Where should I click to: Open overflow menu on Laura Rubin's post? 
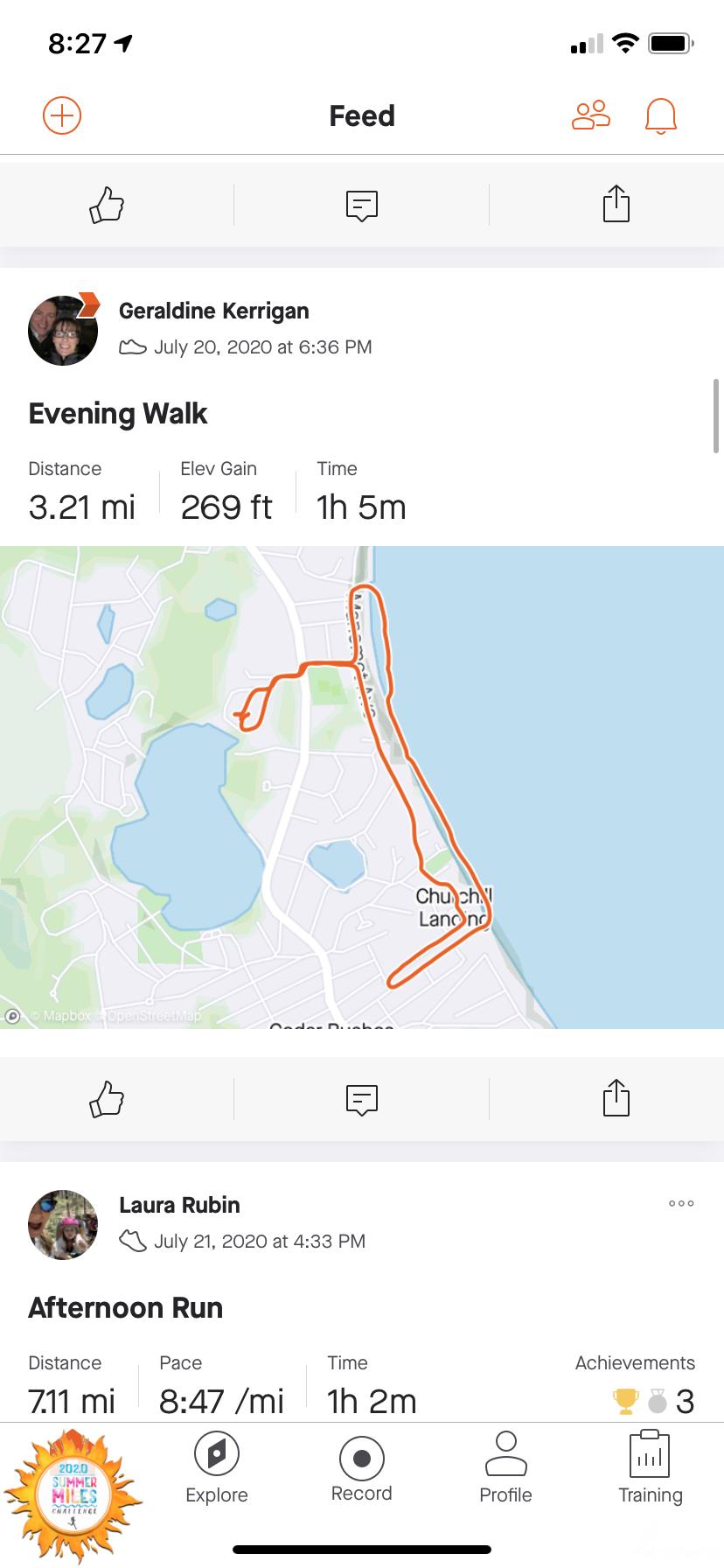click(681, 1203)
